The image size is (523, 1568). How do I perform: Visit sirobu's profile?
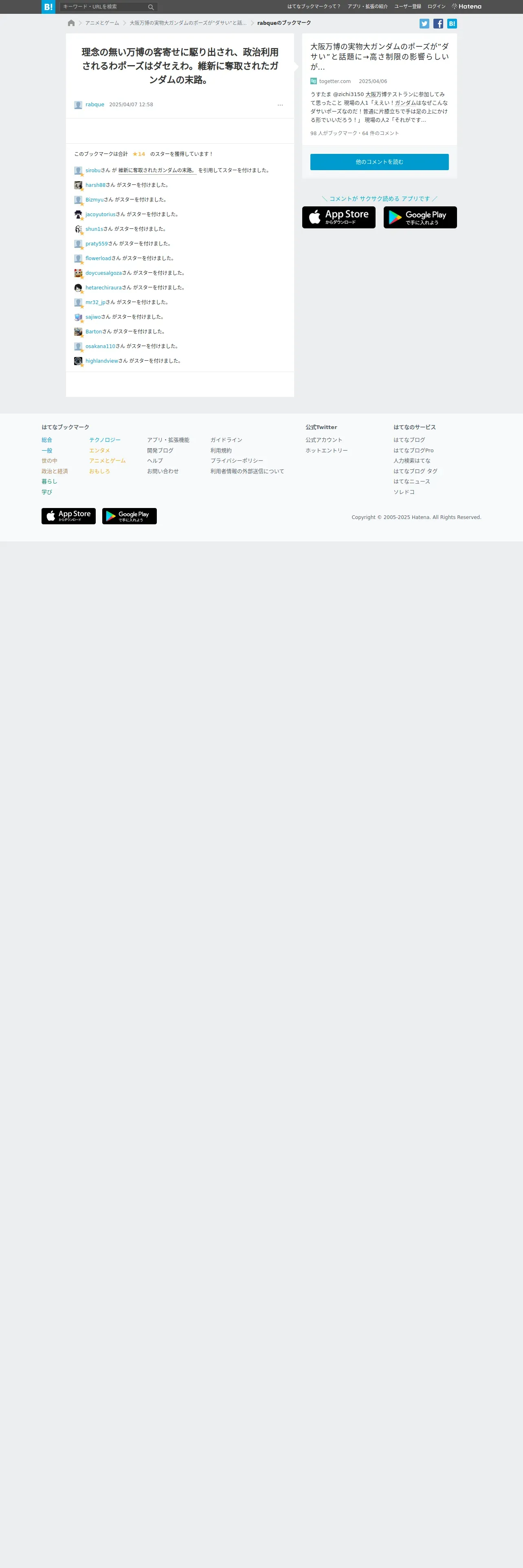point(92,171)
